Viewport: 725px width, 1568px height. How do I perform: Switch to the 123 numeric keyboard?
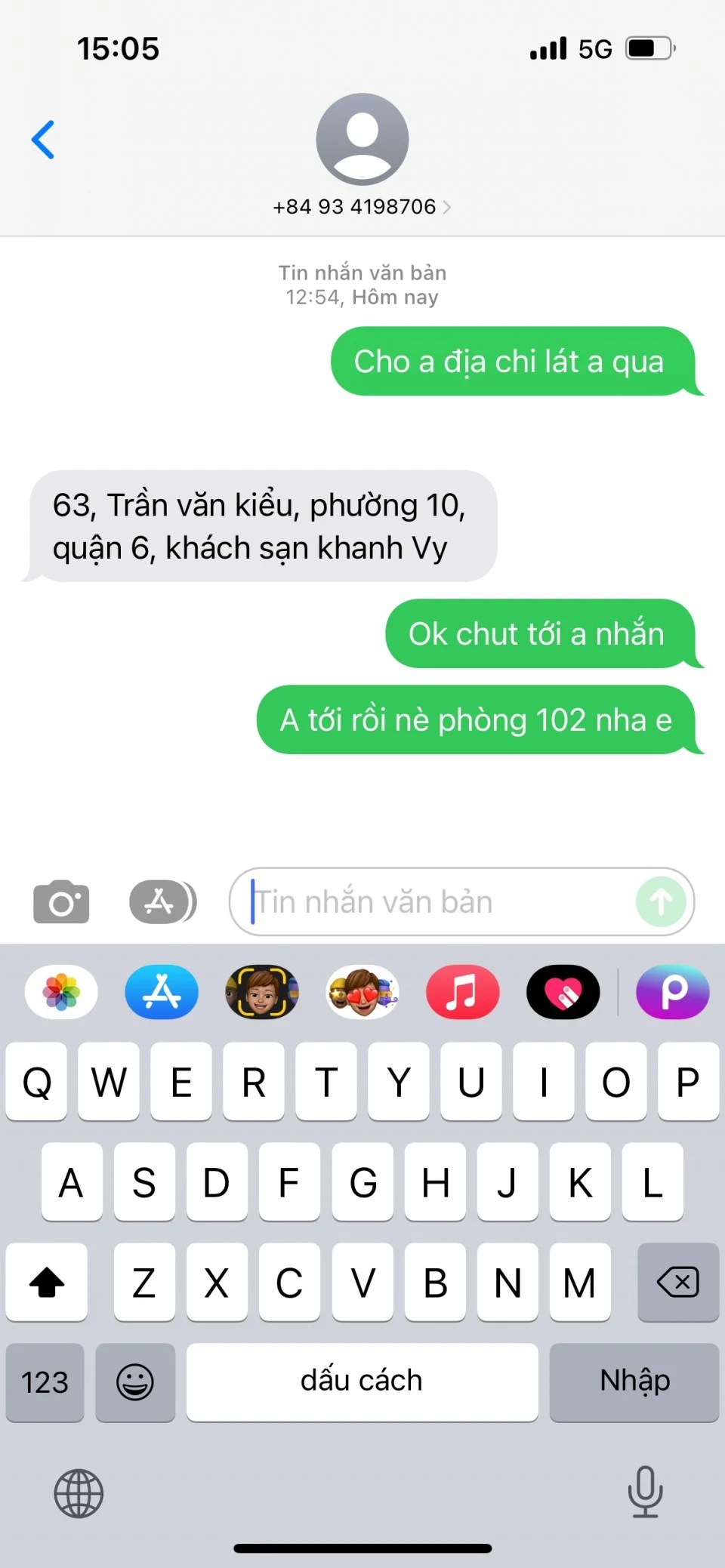(x=45, y=1382)
